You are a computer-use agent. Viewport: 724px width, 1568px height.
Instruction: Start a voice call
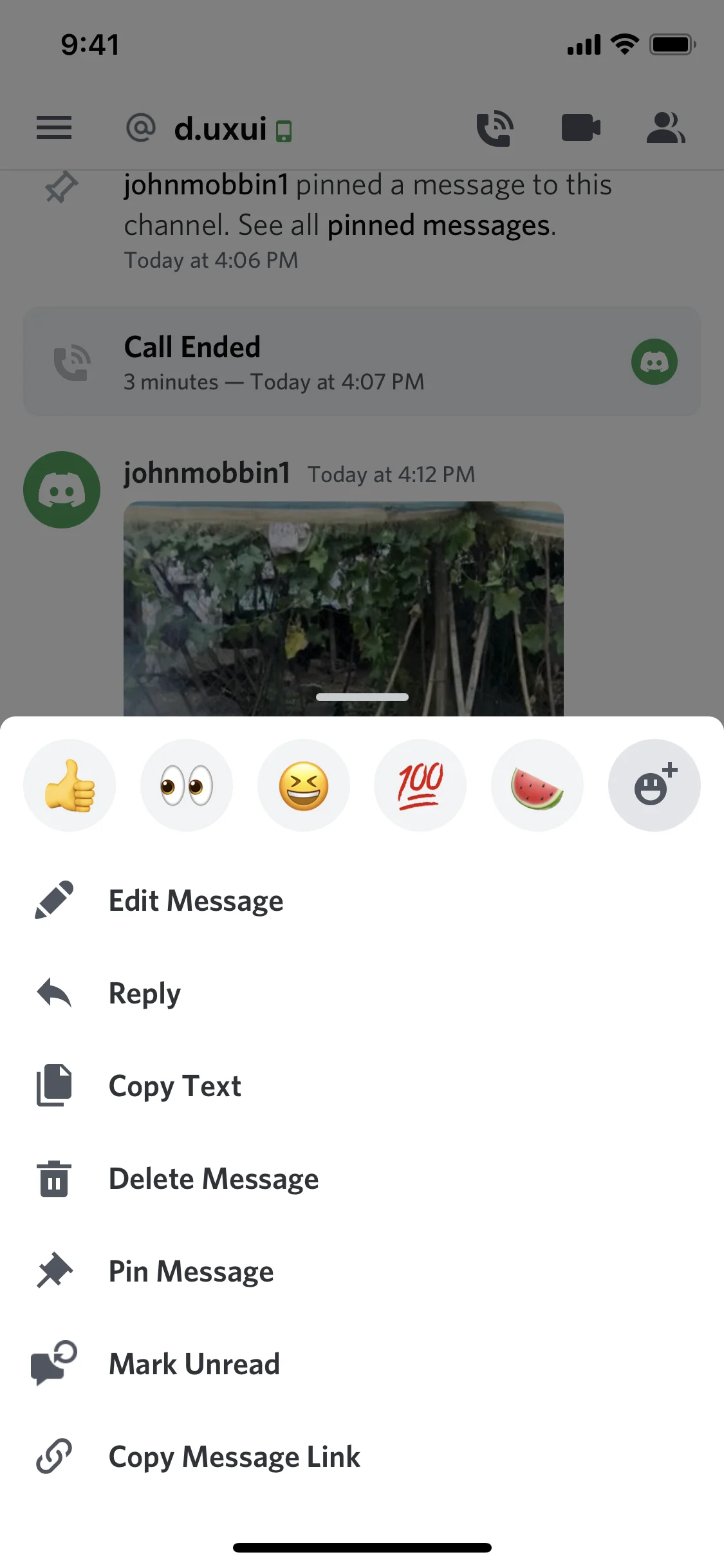[x=494, y=127]
